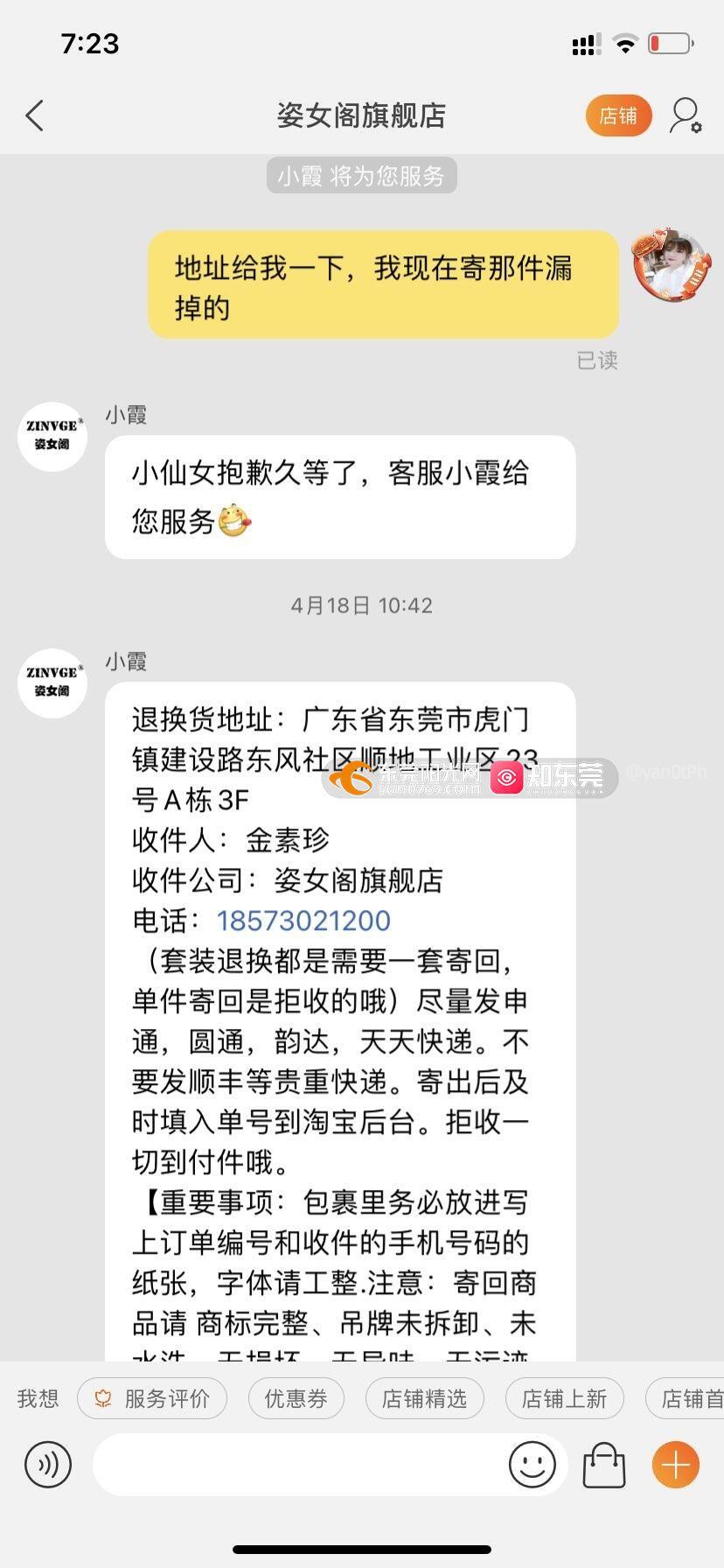Open the 店铺上新 chip

point(564,1398)
